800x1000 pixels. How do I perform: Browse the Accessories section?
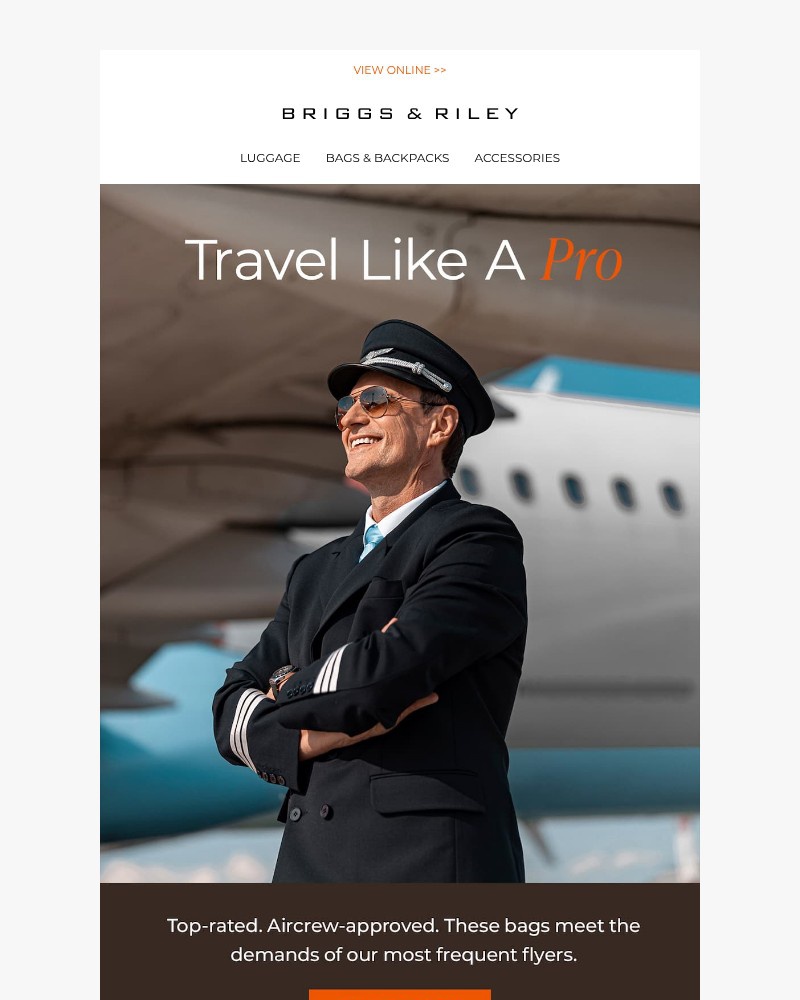517,158
